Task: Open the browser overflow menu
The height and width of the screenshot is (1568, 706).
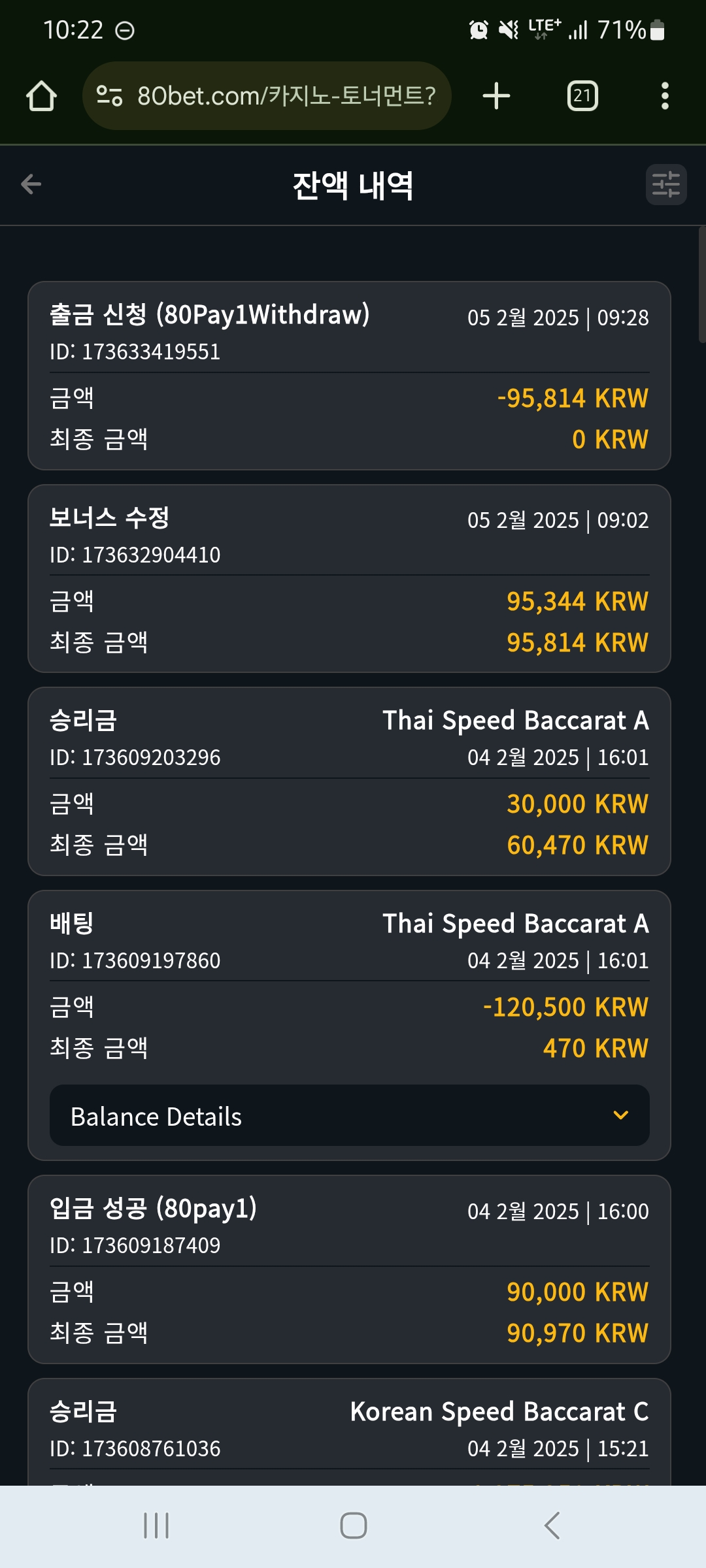Action: point(665,96)
